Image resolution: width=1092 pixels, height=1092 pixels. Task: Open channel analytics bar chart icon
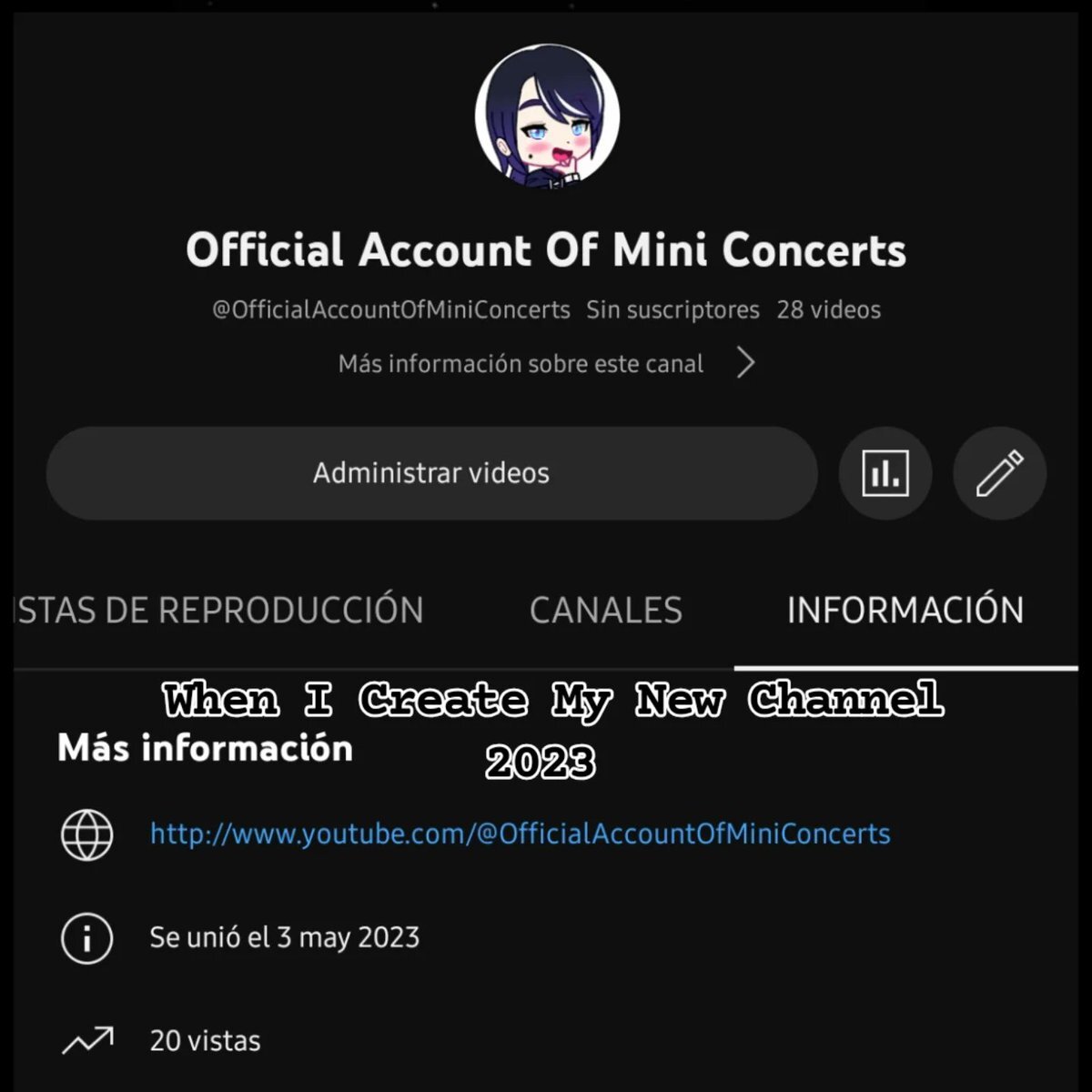click(885, 473)
